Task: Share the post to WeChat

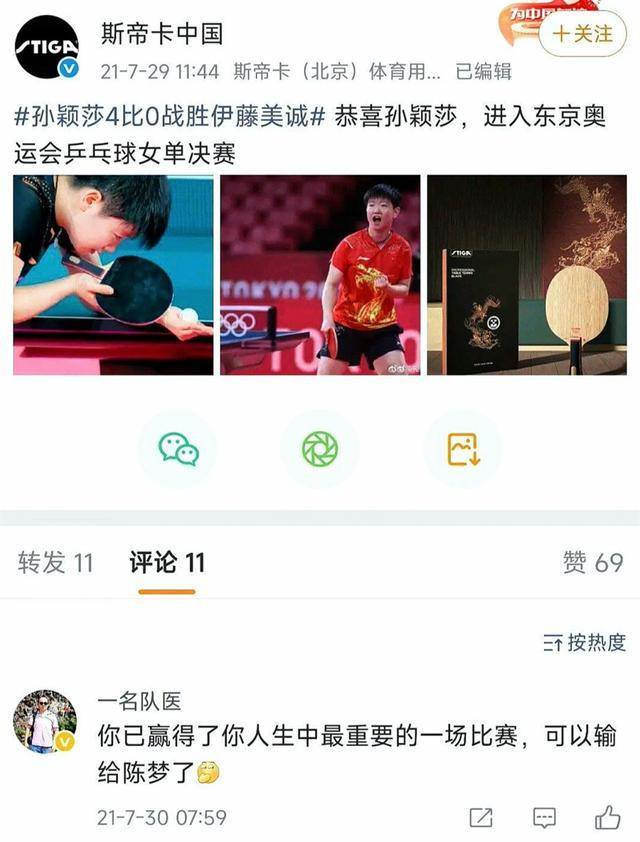Action: (178, 449)
